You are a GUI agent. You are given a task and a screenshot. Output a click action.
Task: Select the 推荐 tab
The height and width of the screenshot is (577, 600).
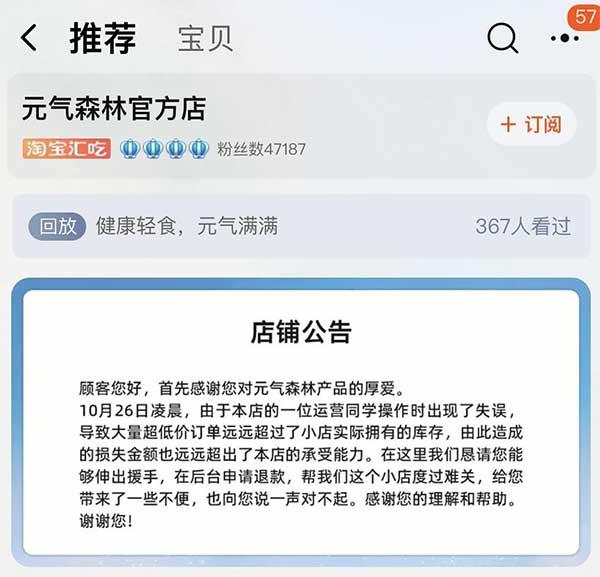pyautogui.click(x=103, y=38)
